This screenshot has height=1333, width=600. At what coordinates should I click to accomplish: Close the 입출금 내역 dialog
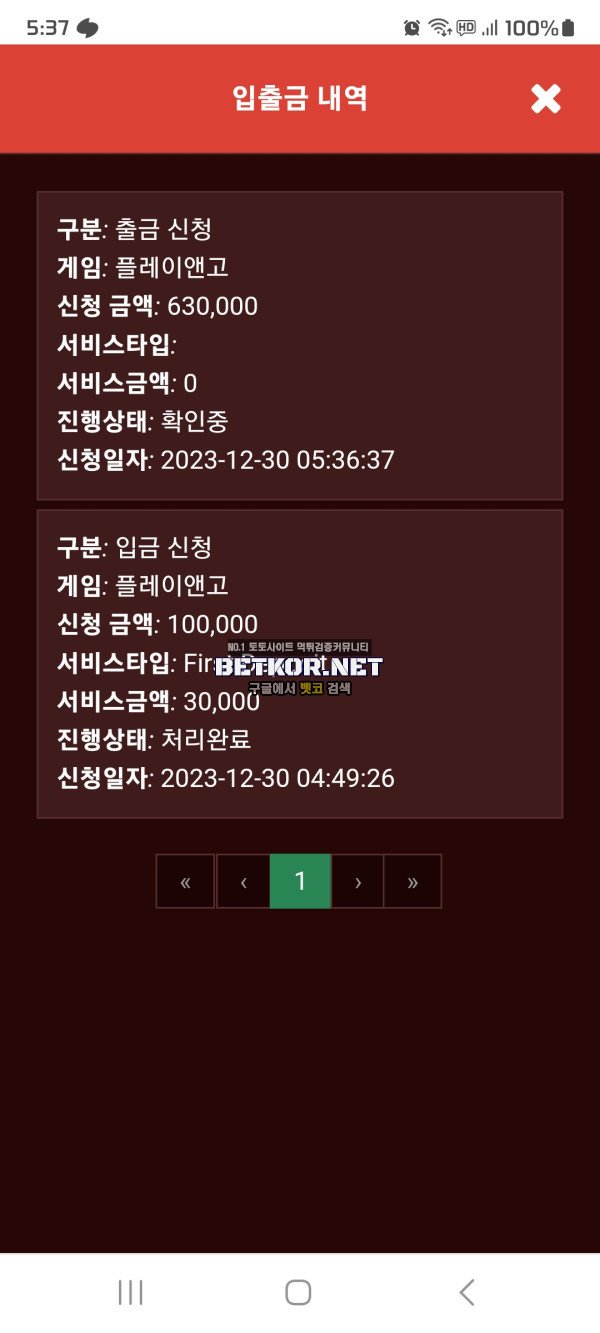546,98
